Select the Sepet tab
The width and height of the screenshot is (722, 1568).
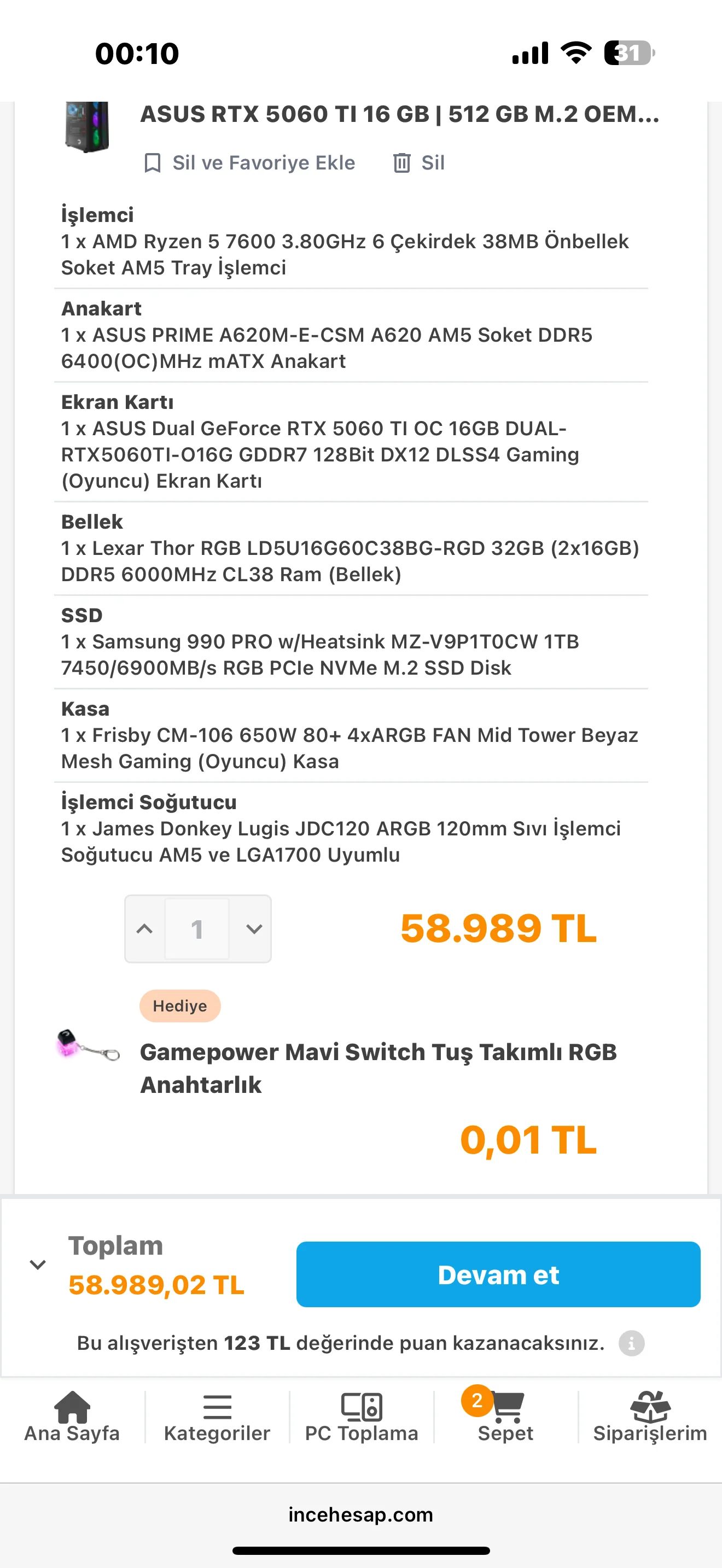pyautogui.click(x=505, y=1417)
